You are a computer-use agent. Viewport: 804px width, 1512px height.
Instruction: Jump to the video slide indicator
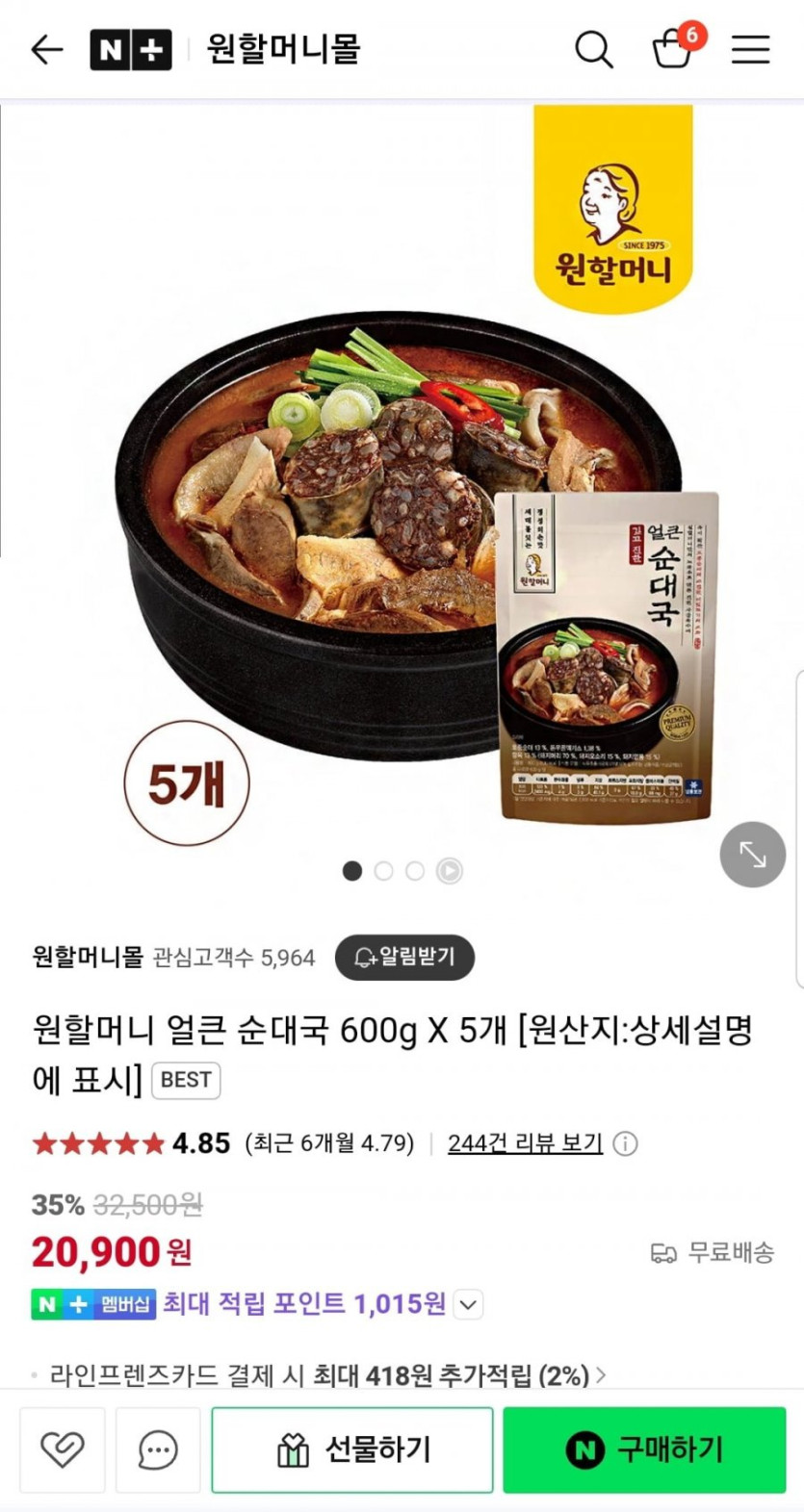pos(449,871)
